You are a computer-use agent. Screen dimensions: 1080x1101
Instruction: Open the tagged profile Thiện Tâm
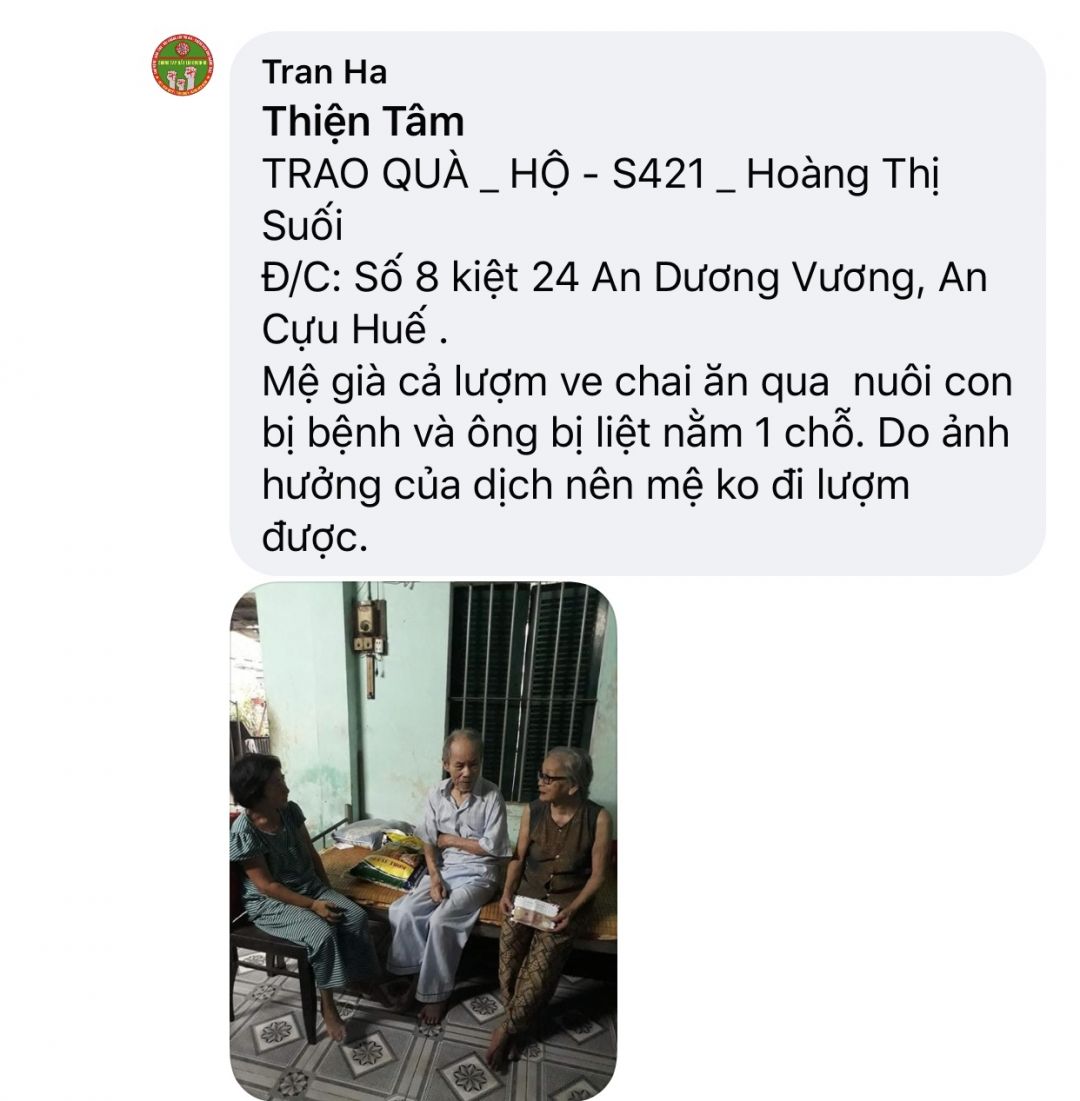tap(363, 122)
